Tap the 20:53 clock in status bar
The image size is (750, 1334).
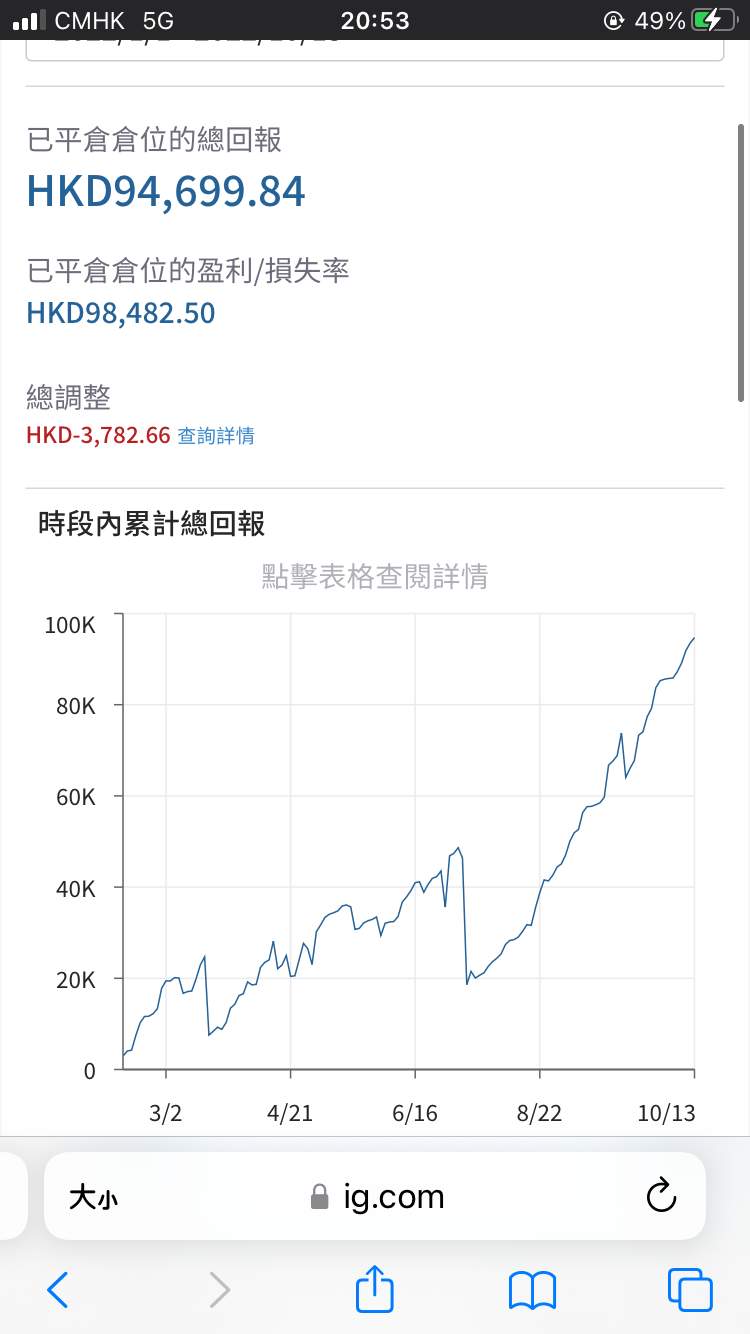click(x=375, y=18)
